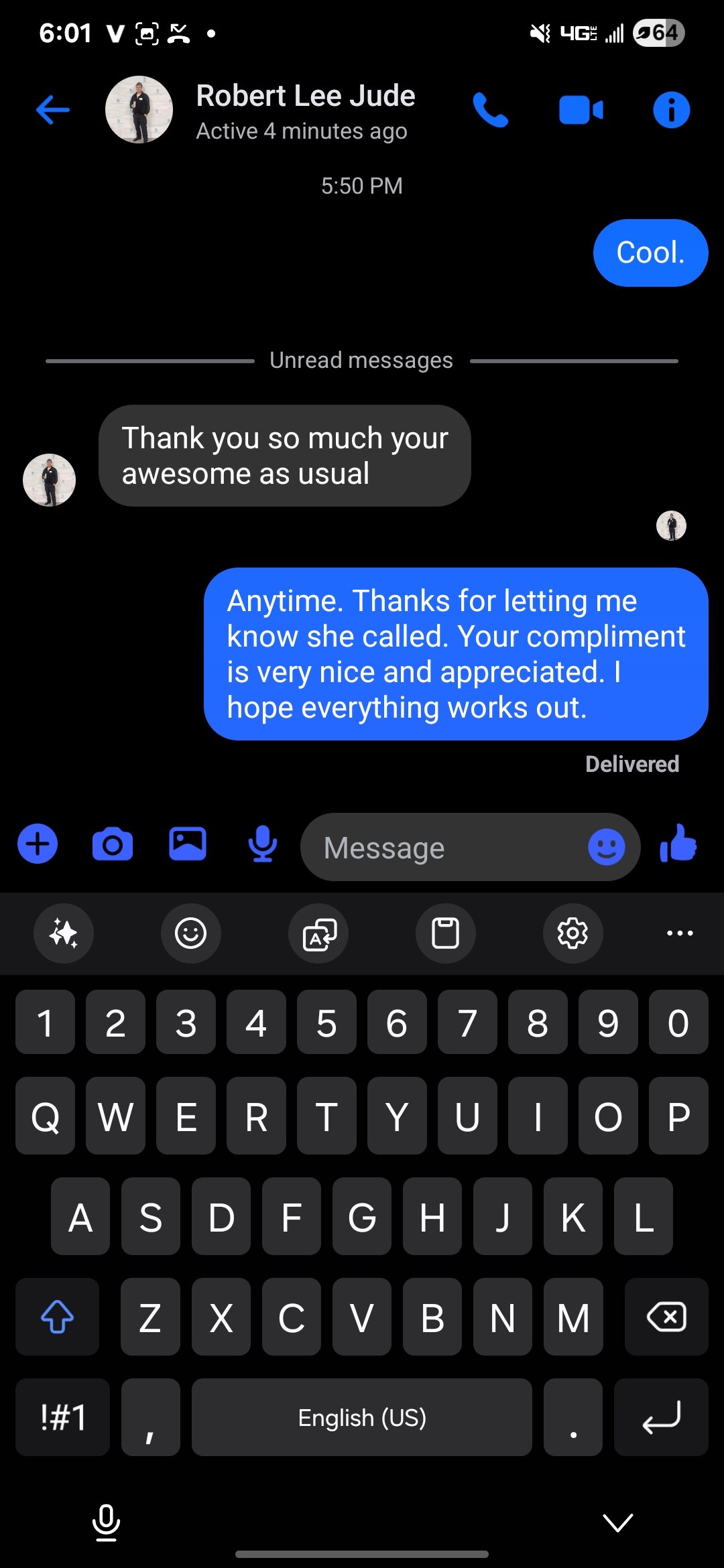Viewport: 724px width, 1568px height.
Task: Open the keyboard emoji panel
Action: click(x=190, y=933)
